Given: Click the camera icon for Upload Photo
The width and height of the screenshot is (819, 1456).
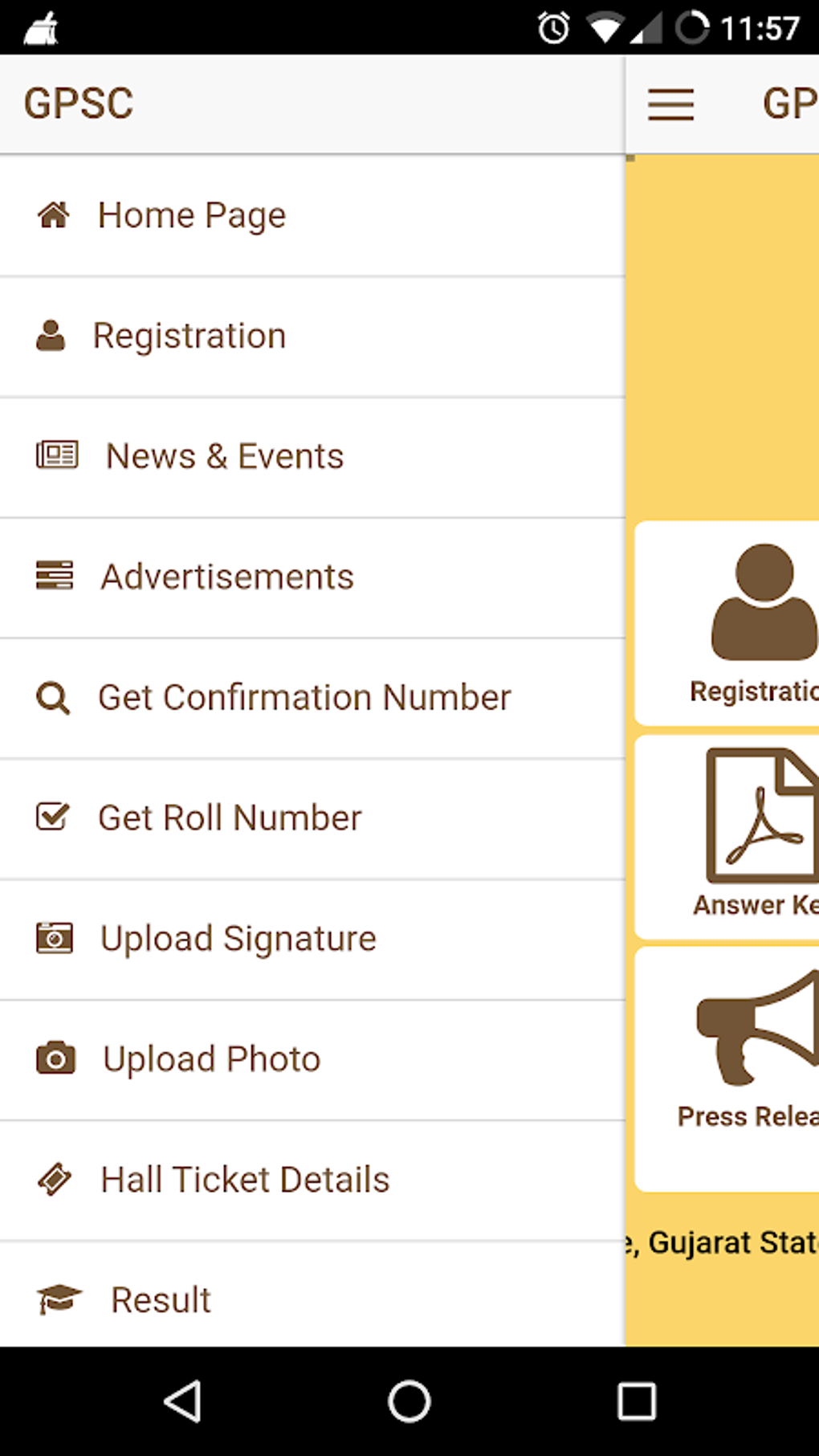Looking at the screenshot, I should 54,1058.
